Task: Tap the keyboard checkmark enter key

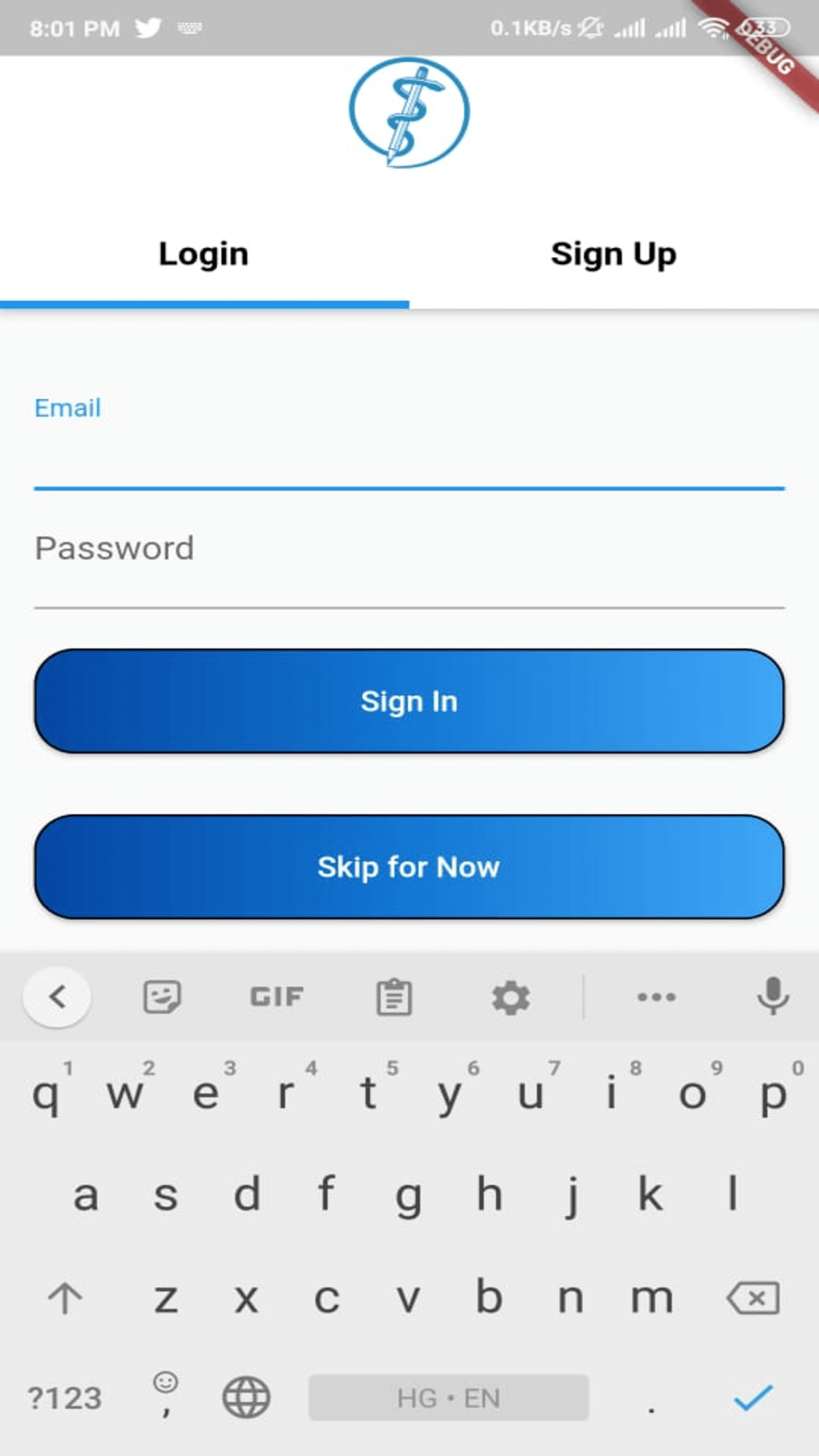Action: coord(753,1398)
